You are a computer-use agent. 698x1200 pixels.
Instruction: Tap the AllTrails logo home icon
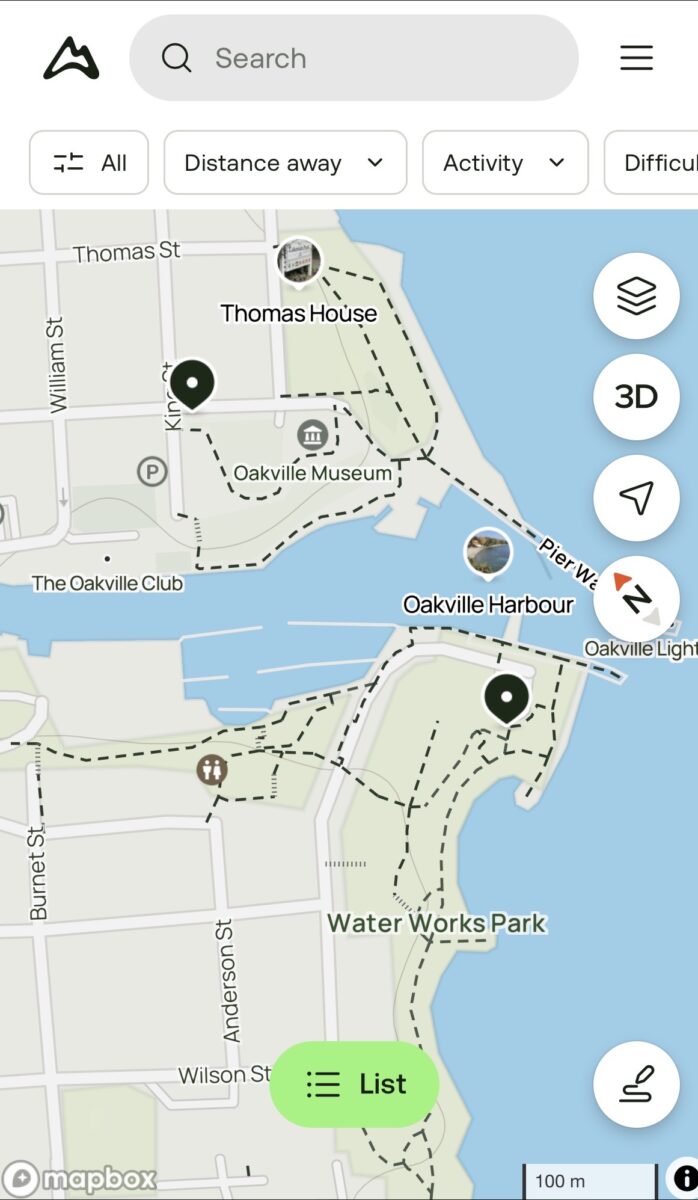click(x=71, y=58)
